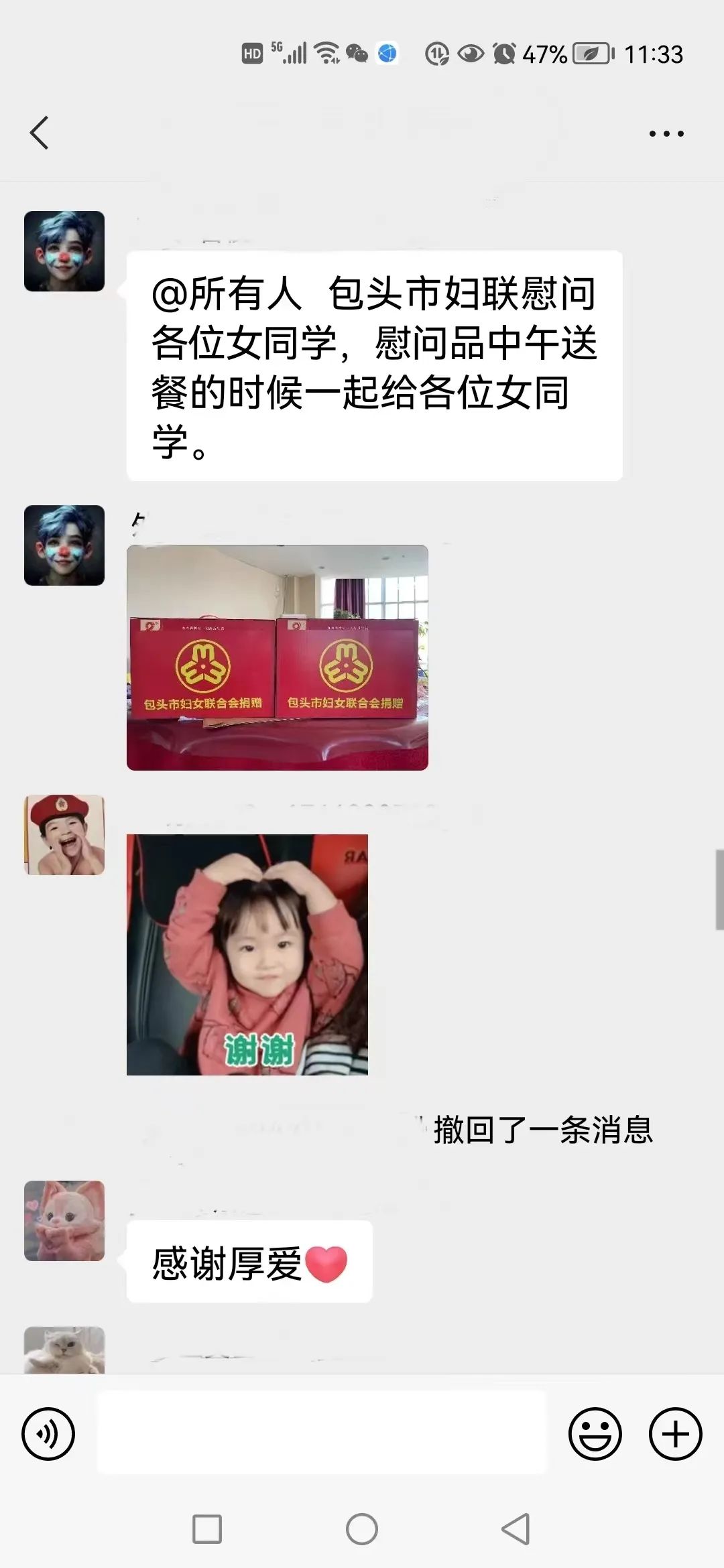This screenshot has height=1568, width=724.
Task: Open the plus attachments panel
Action: 675,1434
